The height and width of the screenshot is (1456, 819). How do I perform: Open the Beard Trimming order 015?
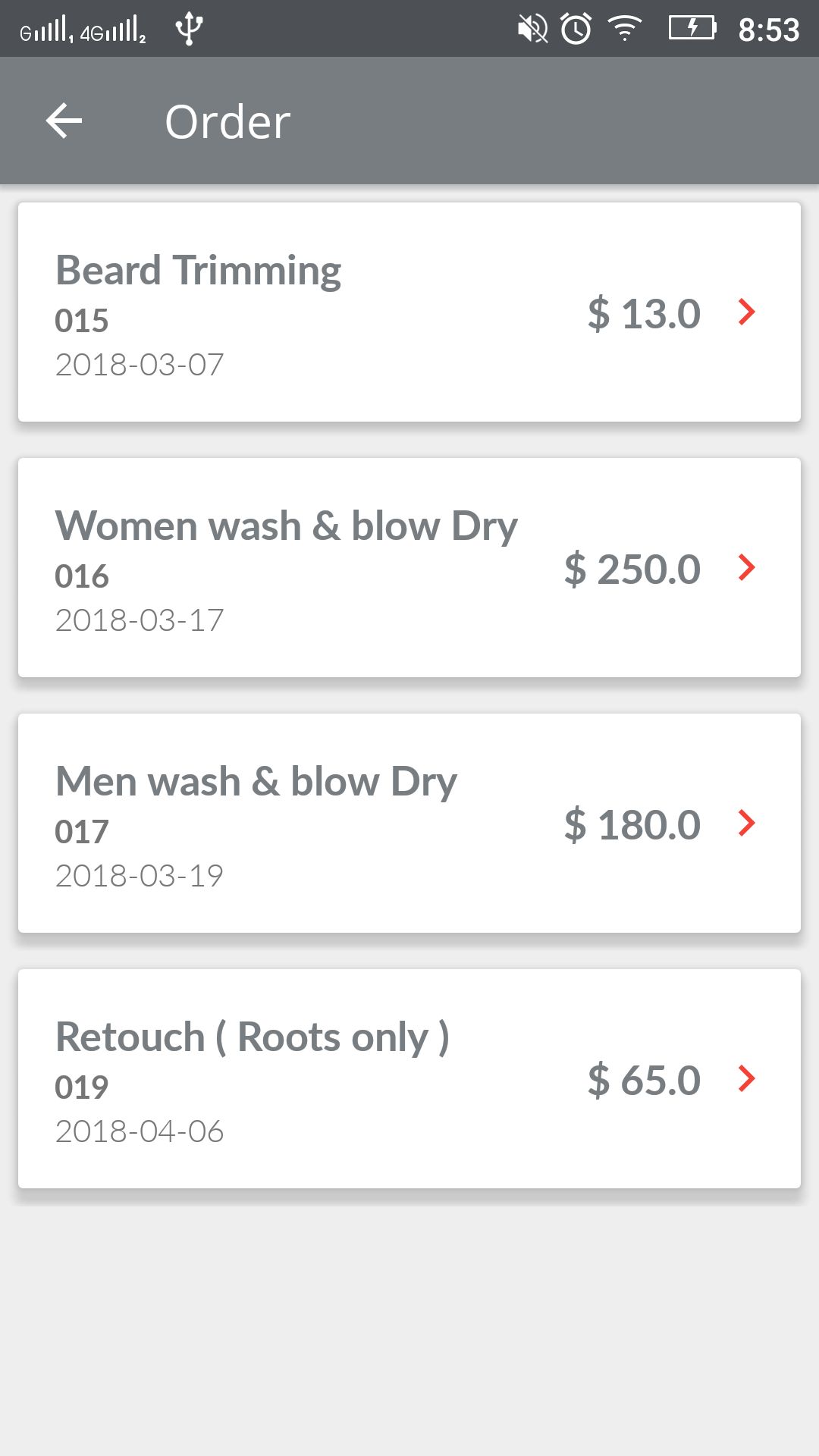click(x=409, y=312)
